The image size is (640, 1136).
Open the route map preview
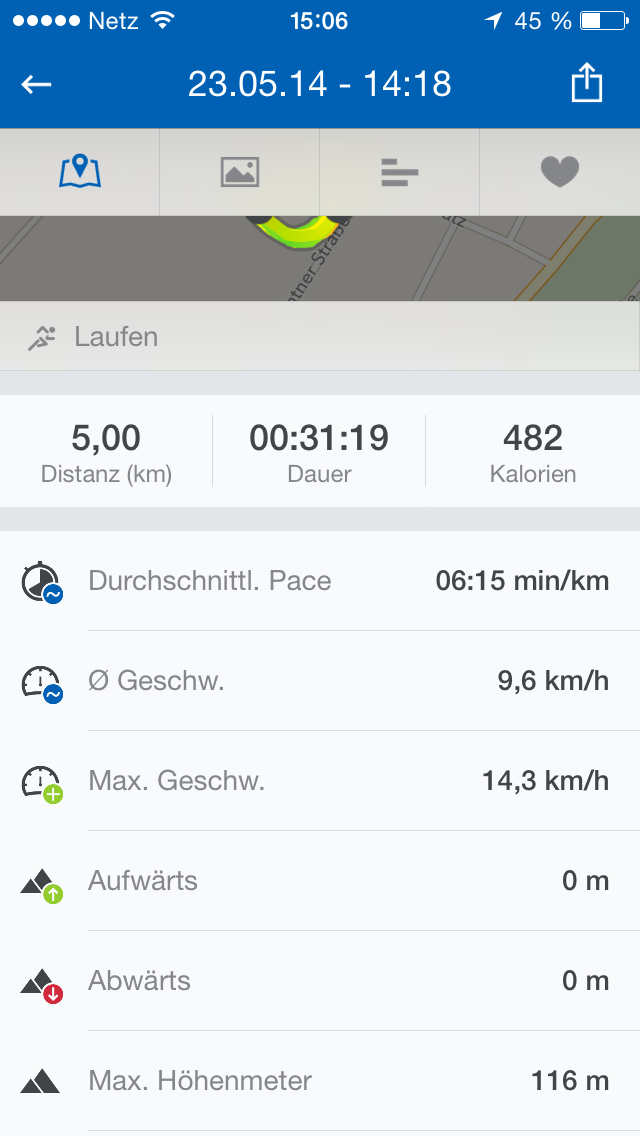320,258
